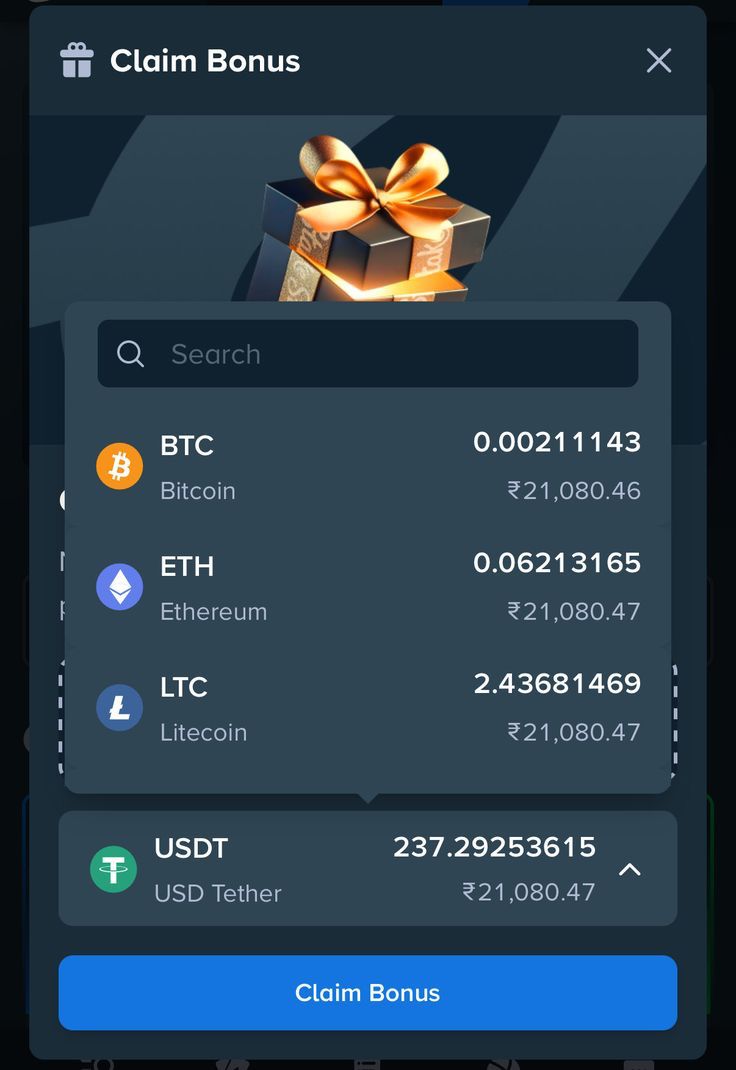Collapse the USDT currency dropdown
The height and width of the screenshot is (1070, 736).
tap(629, 869)
